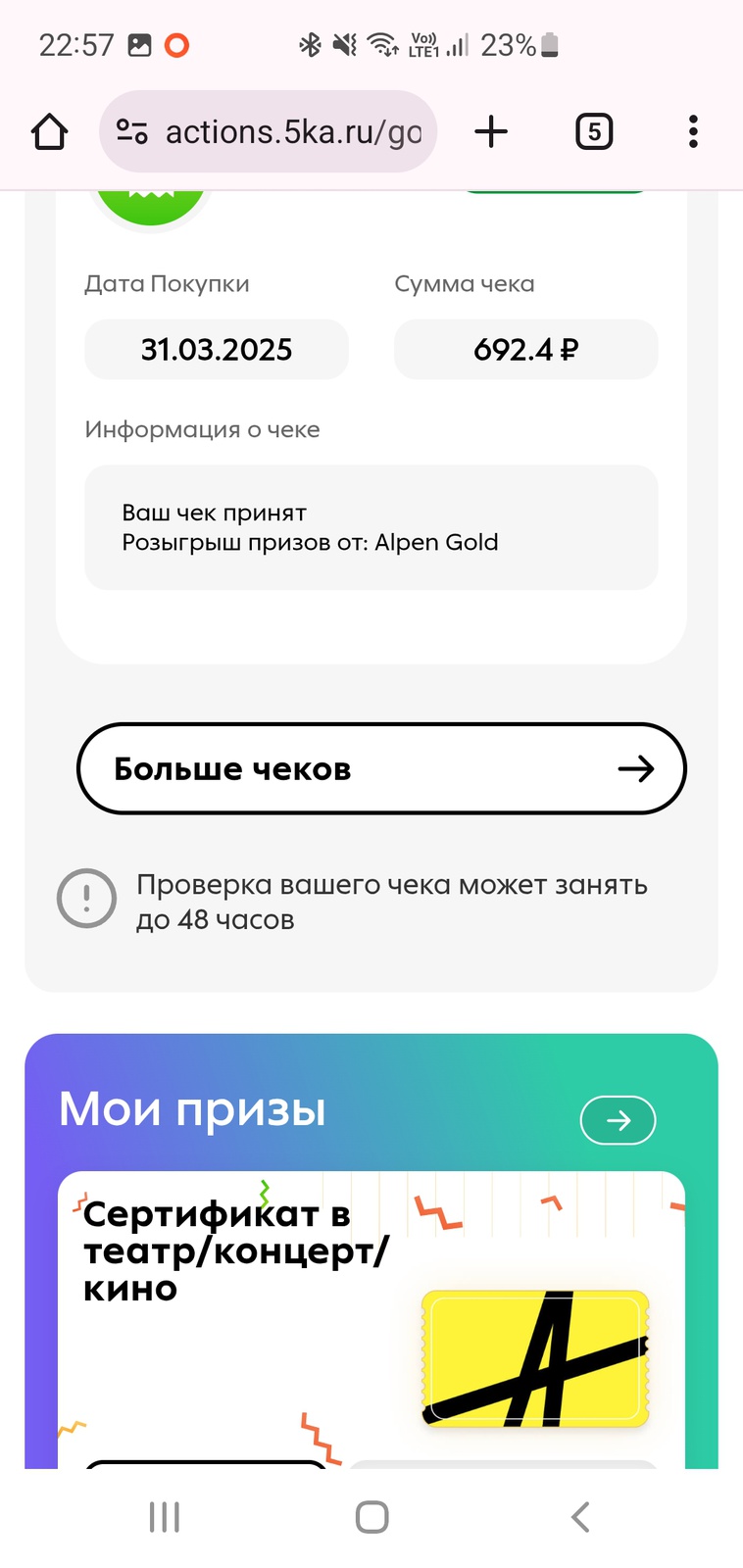
Task: Show the open tabs switcher
Action: pos(594,131)
